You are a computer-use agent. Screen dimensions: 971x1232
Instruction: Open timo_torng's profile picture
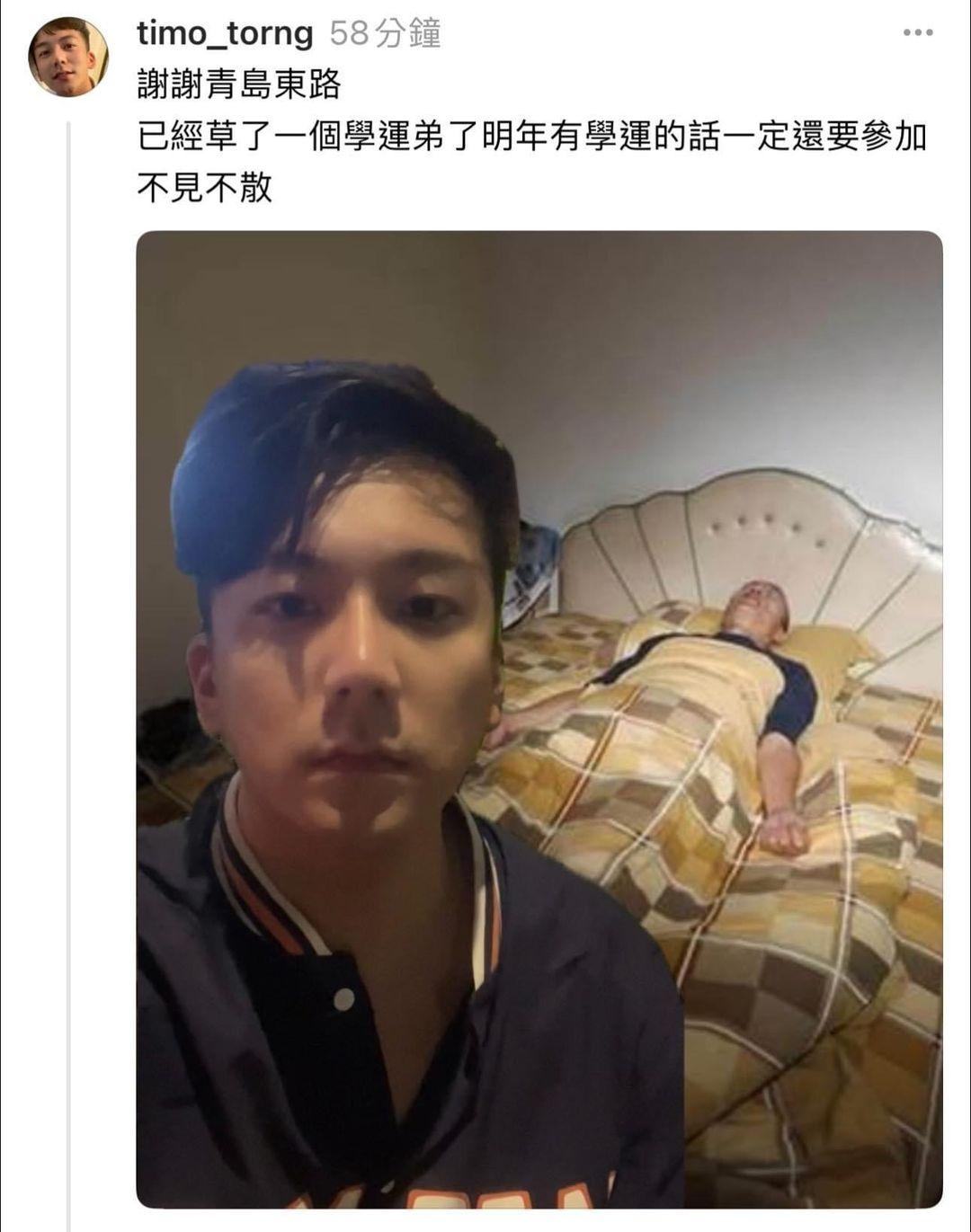pyautogui.click(x=67, y=56)
